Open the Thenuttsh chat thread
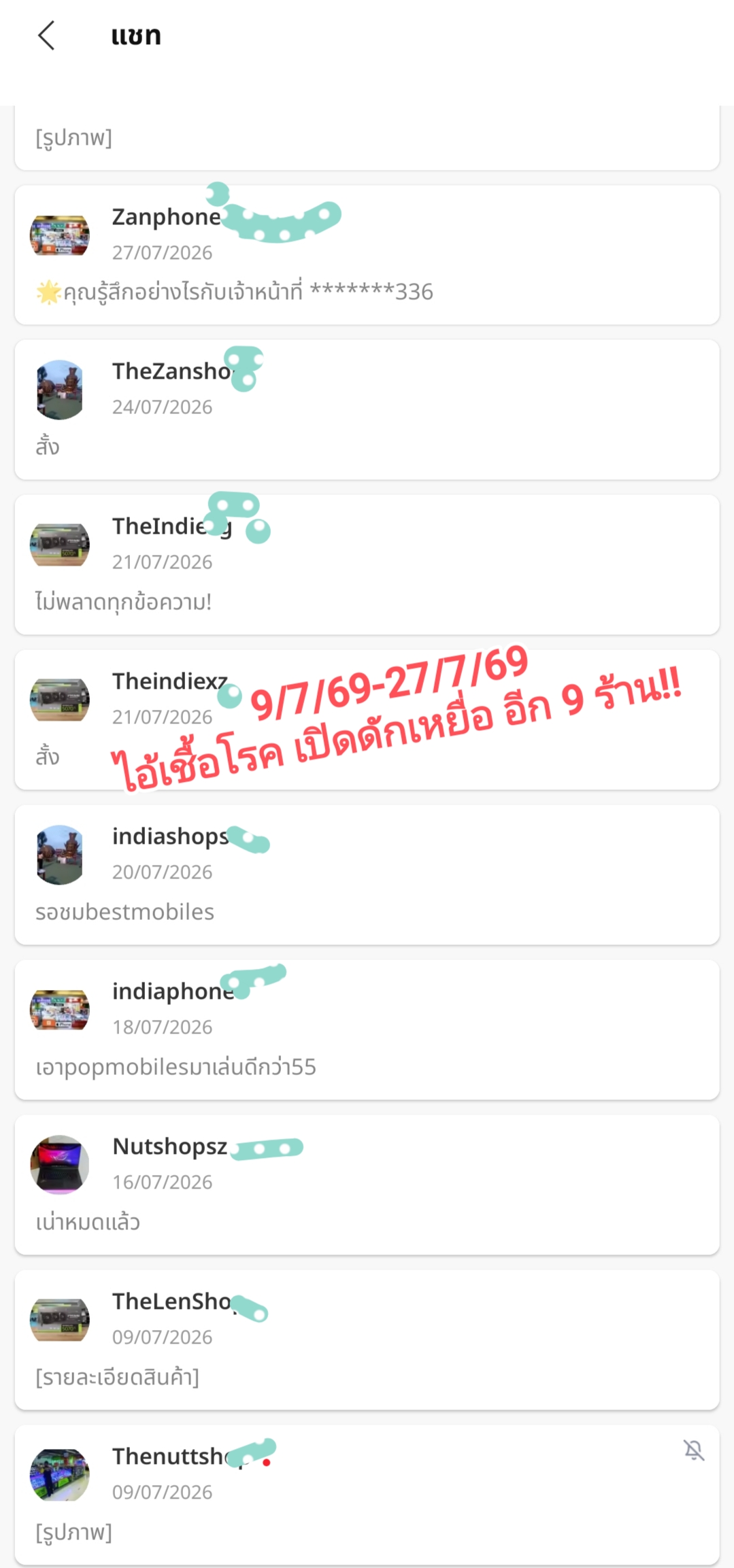Viewport: 734px width, 1568px height. click(367, 1495)
